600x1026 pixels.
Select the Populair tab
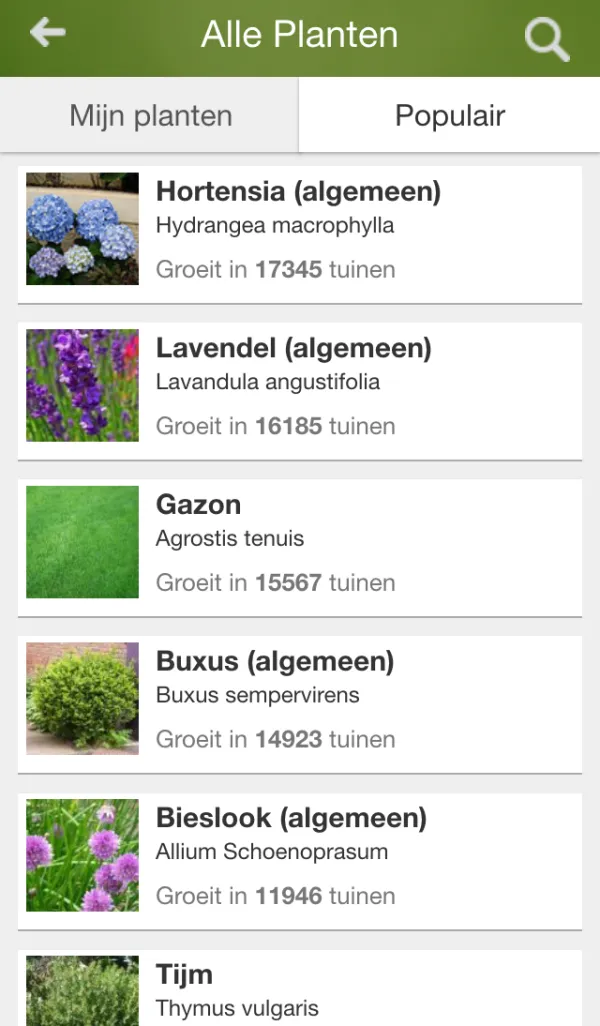[x=450, y=115]
